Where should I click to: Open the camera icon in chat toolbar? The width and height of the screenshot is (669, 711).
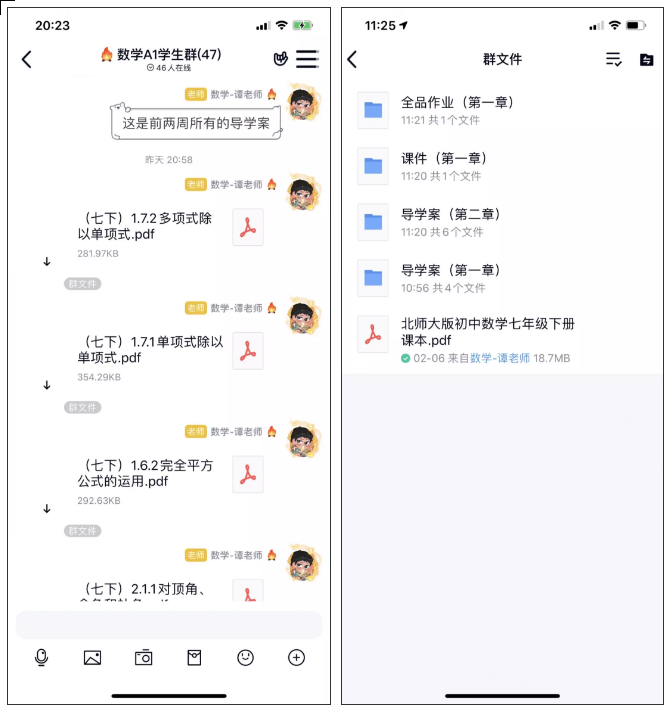(144, 658)
